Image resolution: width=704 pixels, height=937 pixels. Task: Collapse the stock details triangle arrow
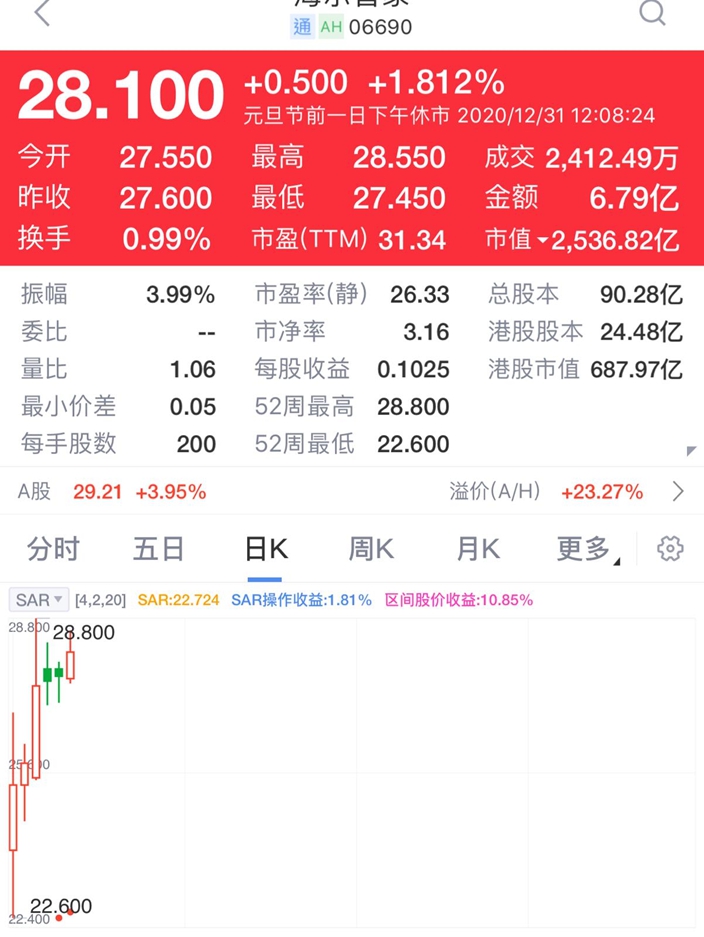tap(691, 451)
